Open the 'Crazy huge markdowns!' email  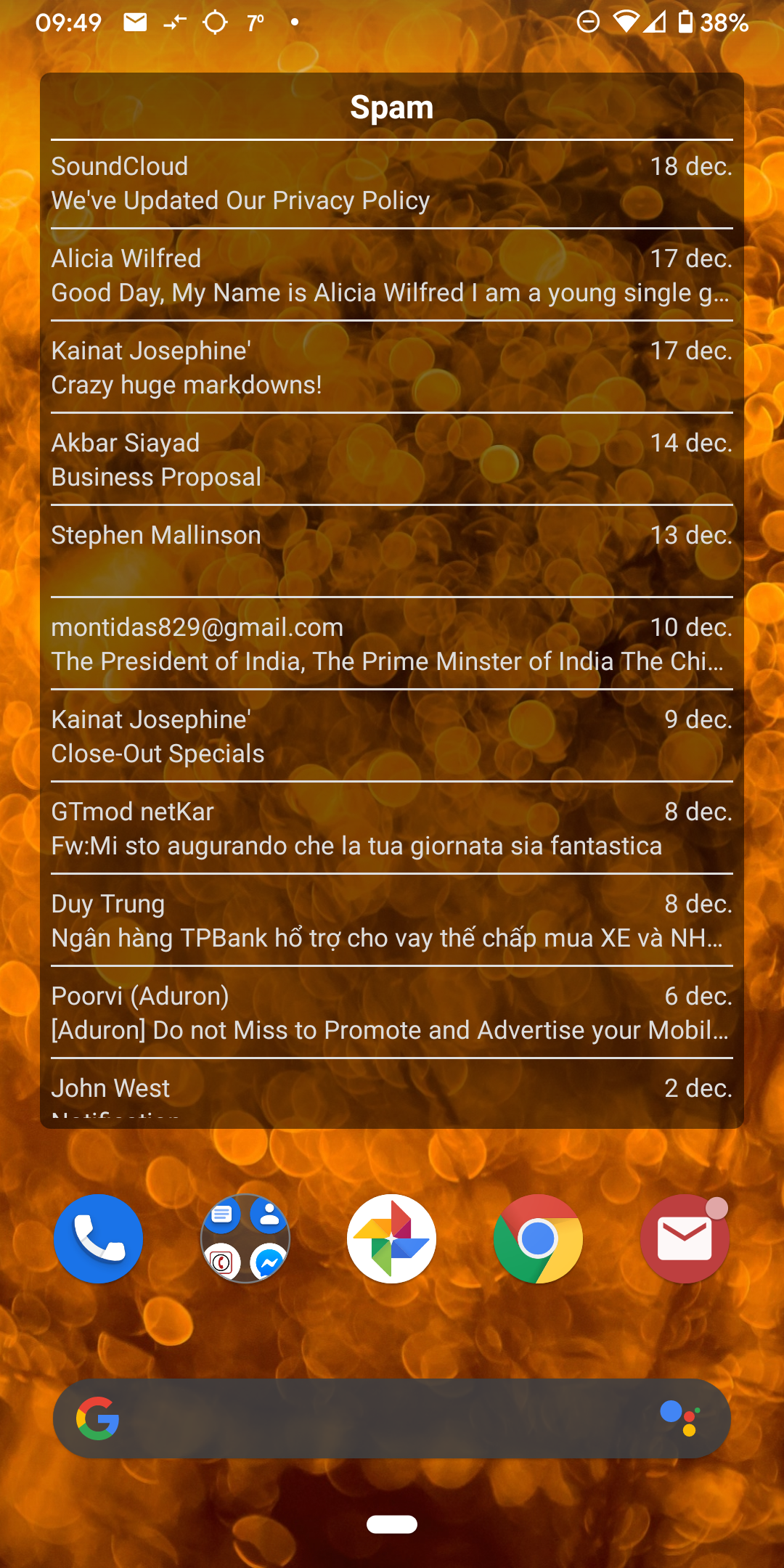[x=391, y=368]
